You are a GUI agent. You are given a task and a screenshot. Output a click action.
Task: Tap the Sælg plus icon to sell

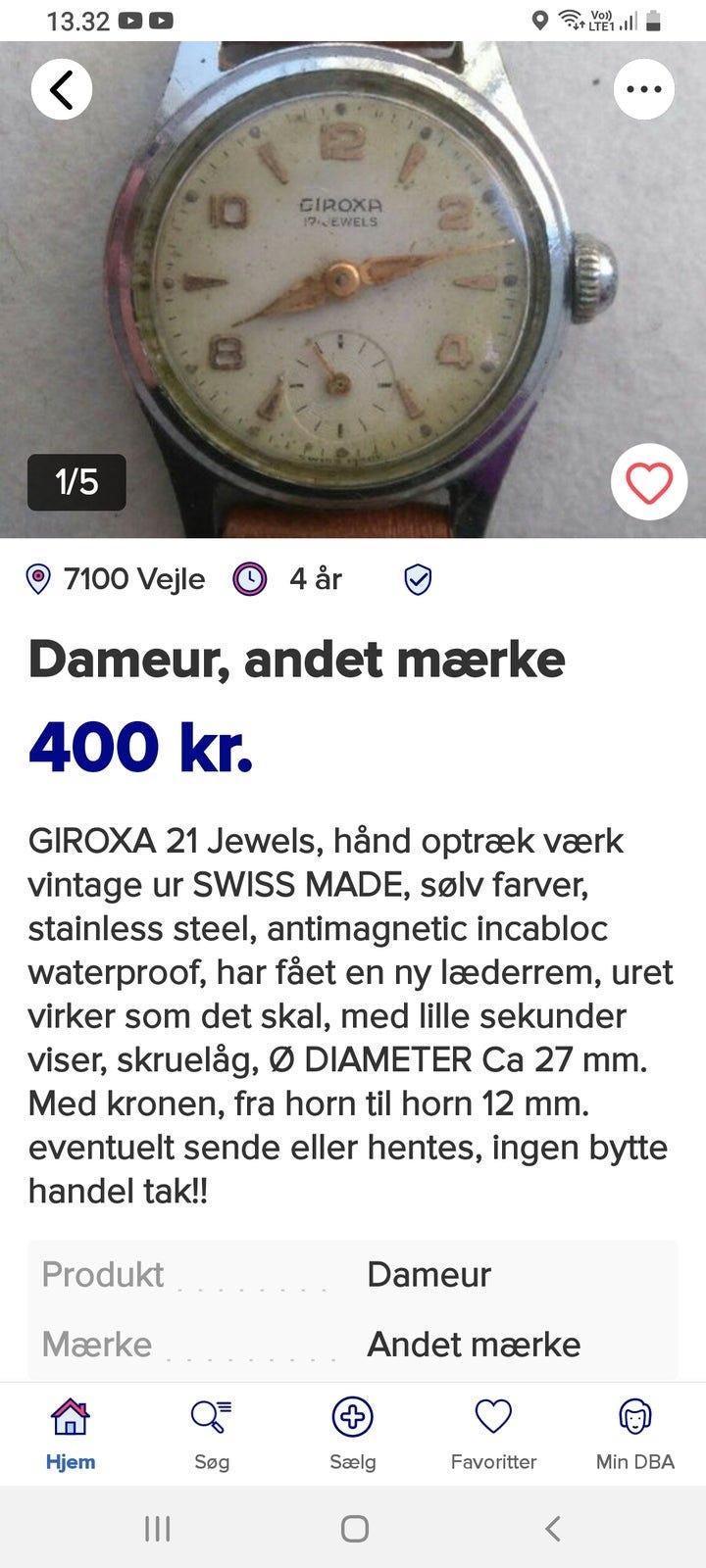click(x=353, y=1415)
